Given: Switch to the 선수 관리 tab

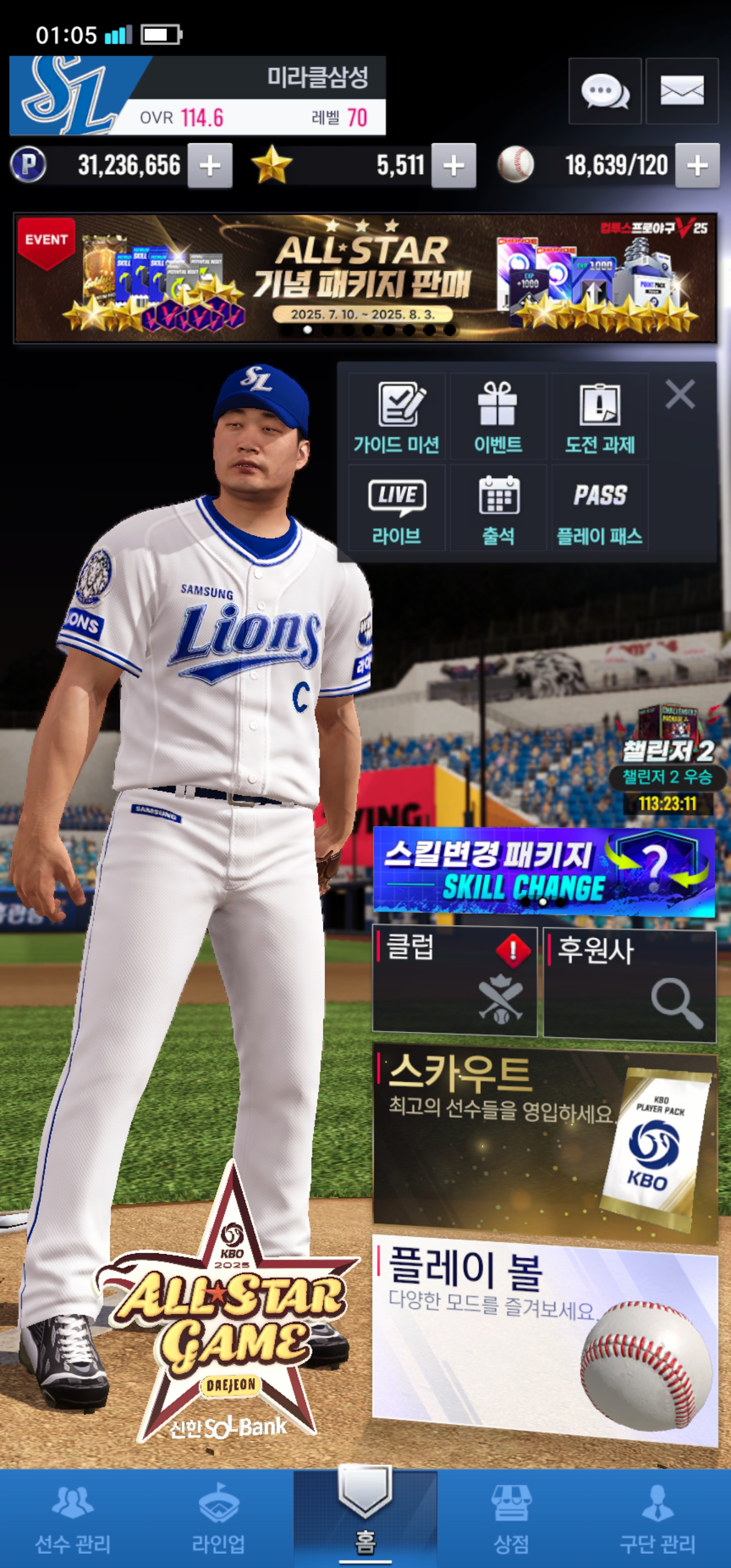Looking at the screenshot, I should (x=73, y=1518).
